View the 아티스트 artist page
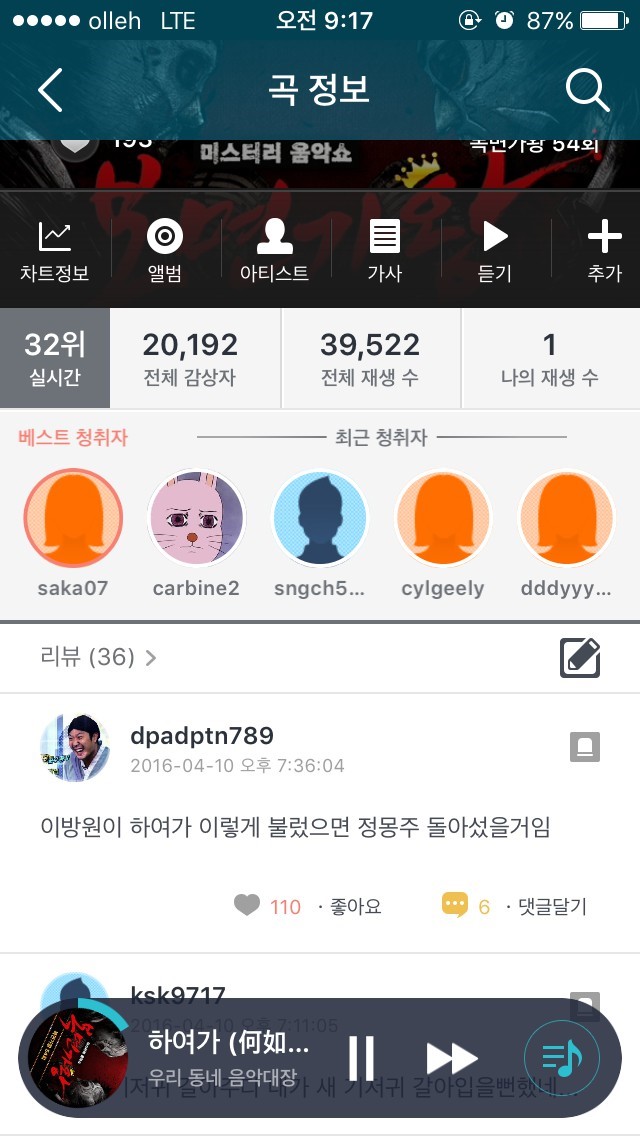The width and height of the screenshot is (640, 1136). (274, 250)
